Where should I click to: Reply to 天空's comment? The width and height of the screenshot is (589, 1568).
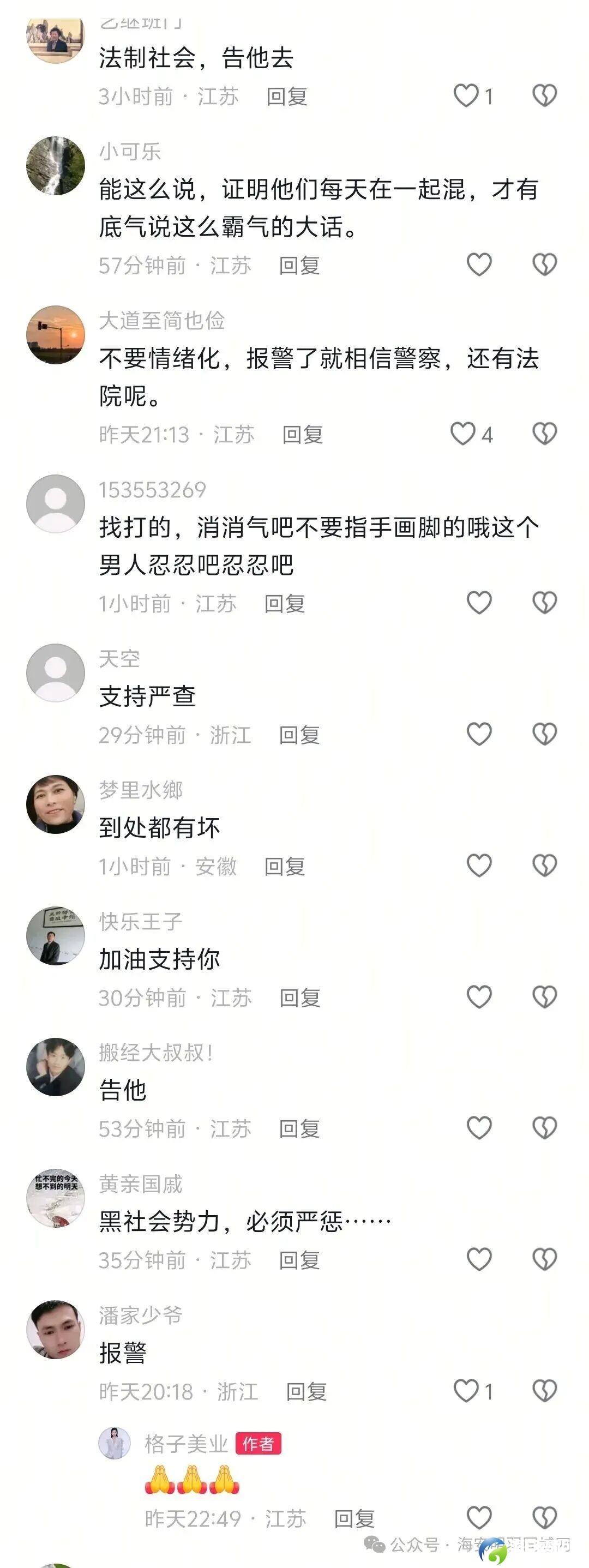click(x=299, y=735)
